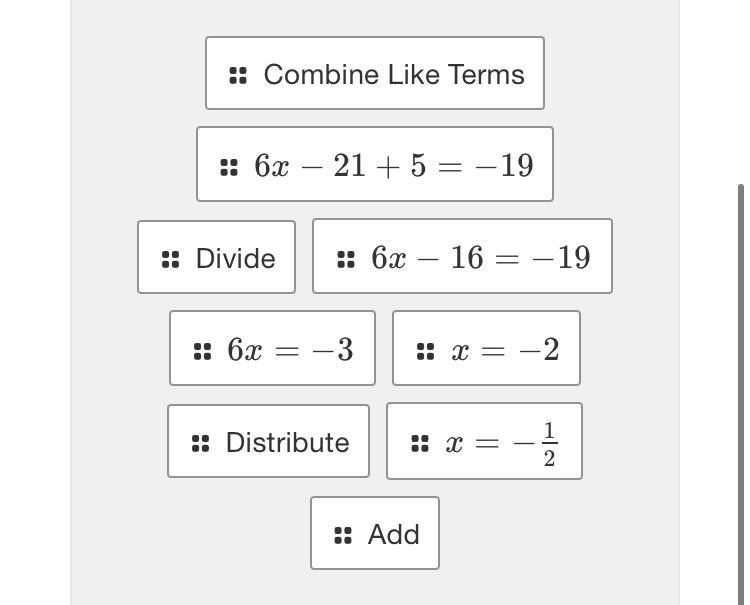
Task: Select the 6x − 16 = −19 tile
Action: tap(462, 257)
